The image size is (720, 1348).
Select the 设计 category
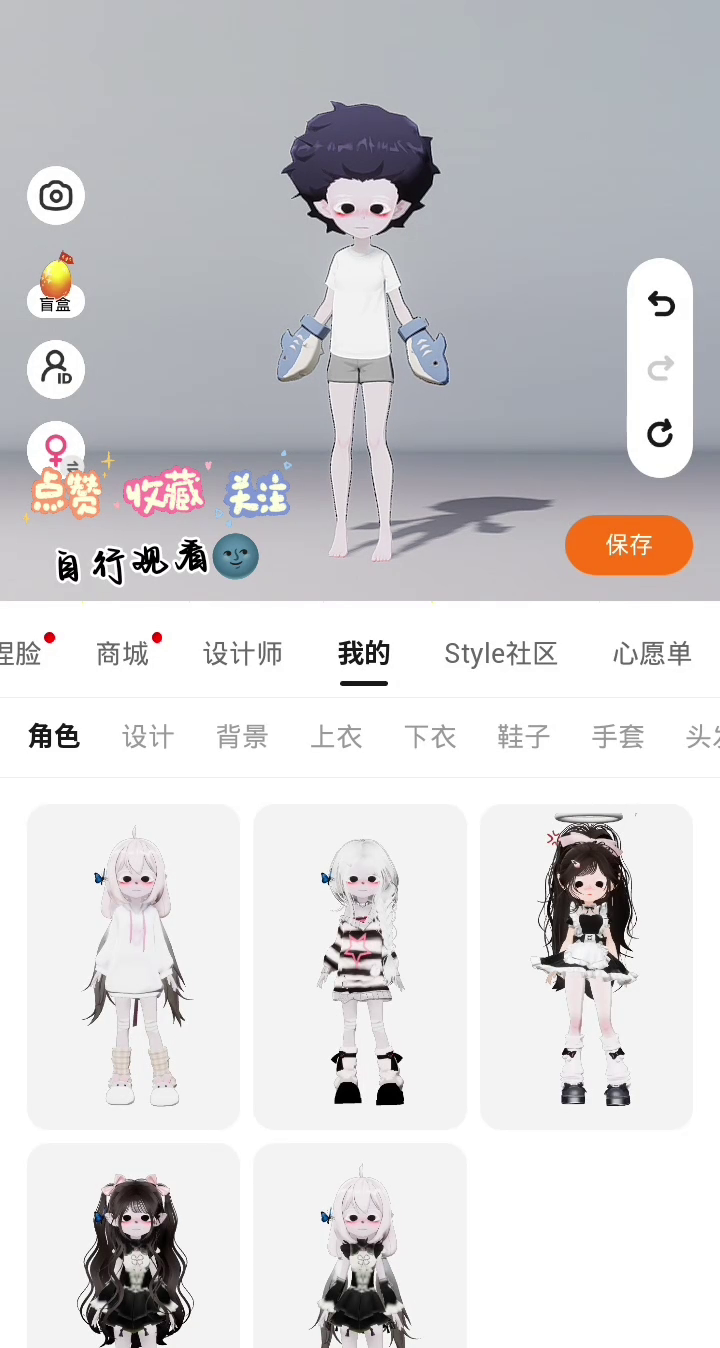(148, 737)
